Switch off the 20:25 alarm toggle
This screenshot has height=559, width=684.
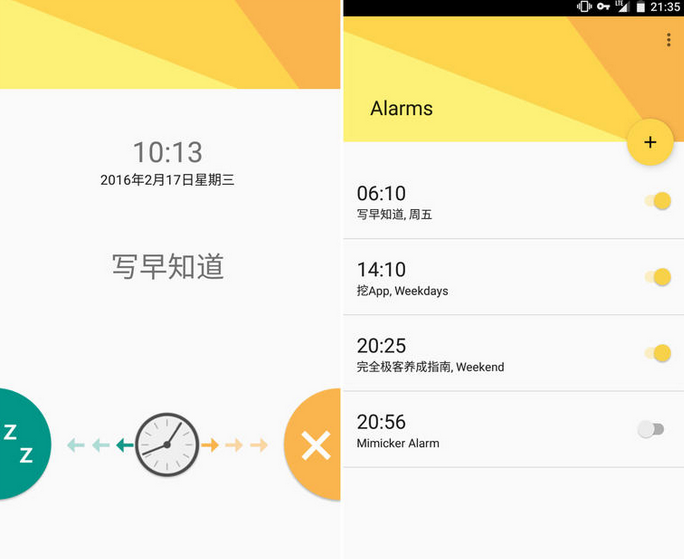point(657,353)
